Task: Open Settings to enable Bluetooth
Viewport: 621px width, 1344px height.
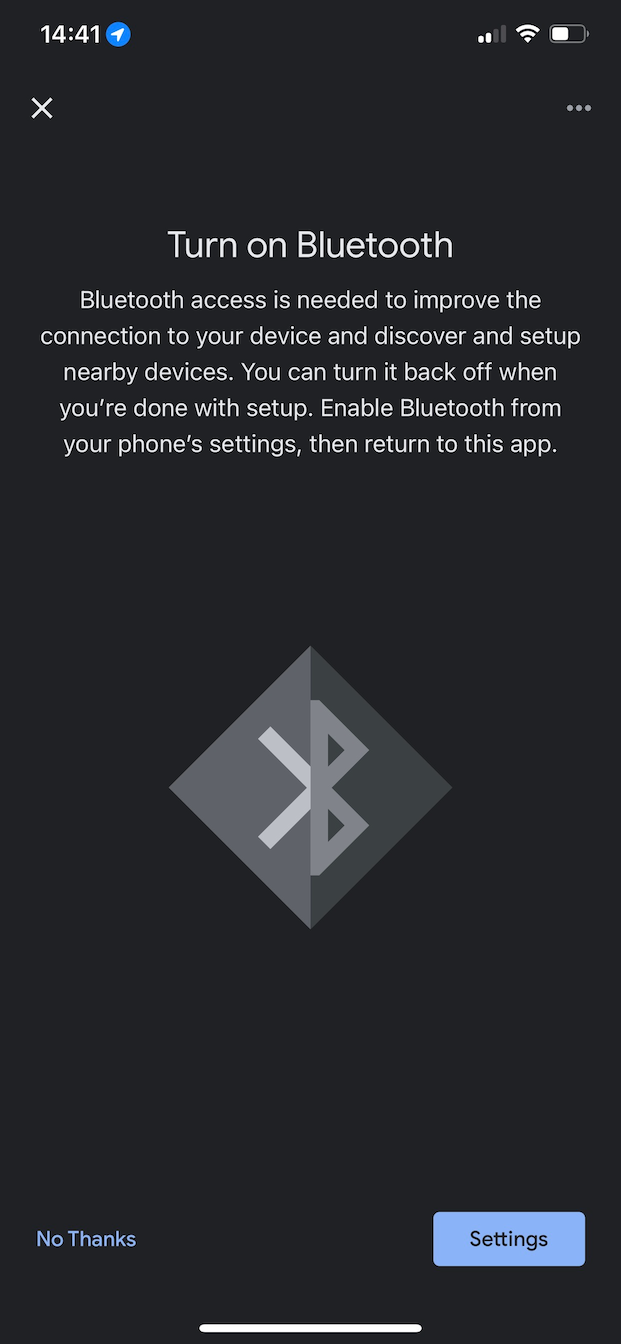Action: click(x=508, y=1239)
